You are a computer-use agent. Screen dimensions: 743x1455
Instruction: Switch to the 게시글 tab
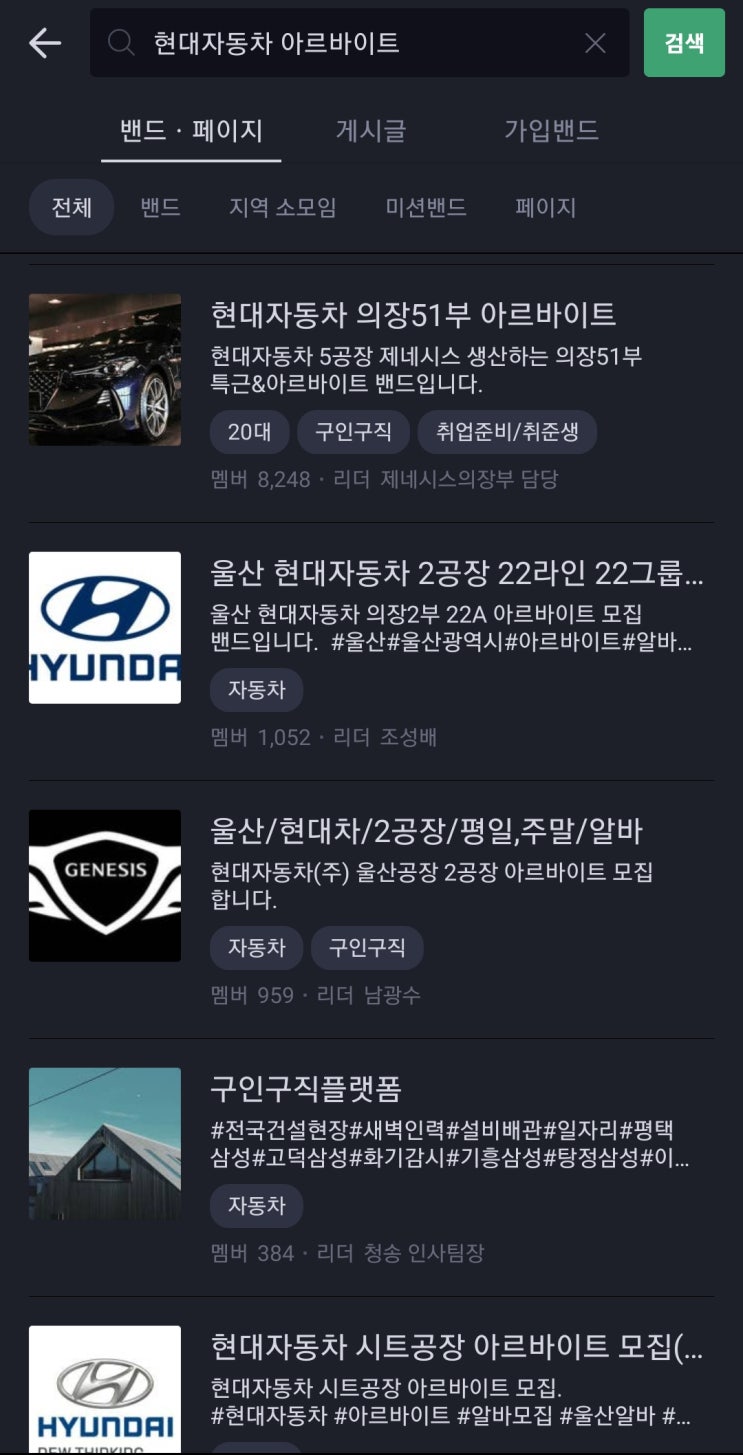point(371,130)
